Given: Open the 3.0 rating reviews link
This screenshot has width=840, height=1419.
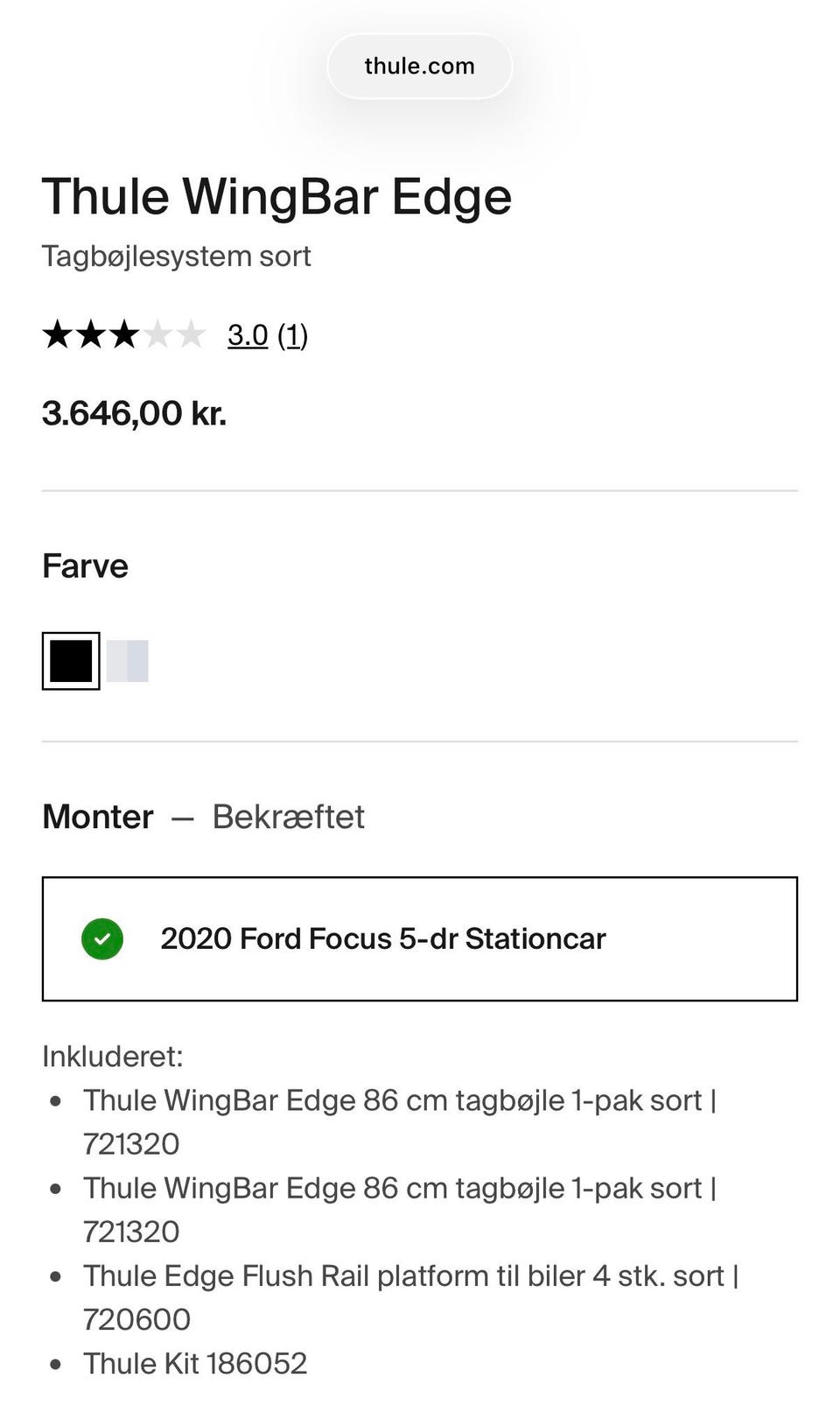Looking at the screenshot, I should [x=248, y=334].
